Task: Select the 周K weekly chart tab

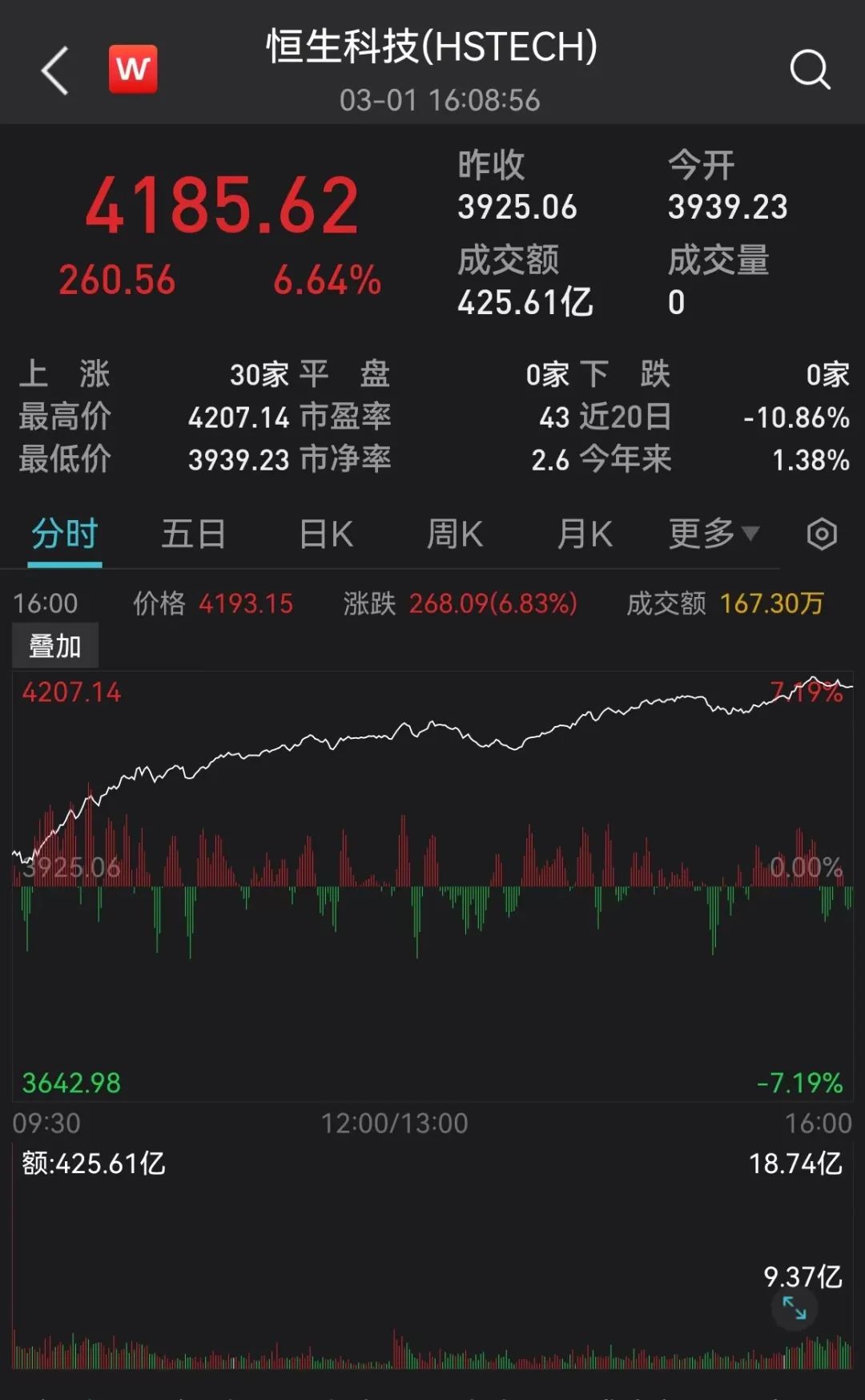Action: coord(453,533)
